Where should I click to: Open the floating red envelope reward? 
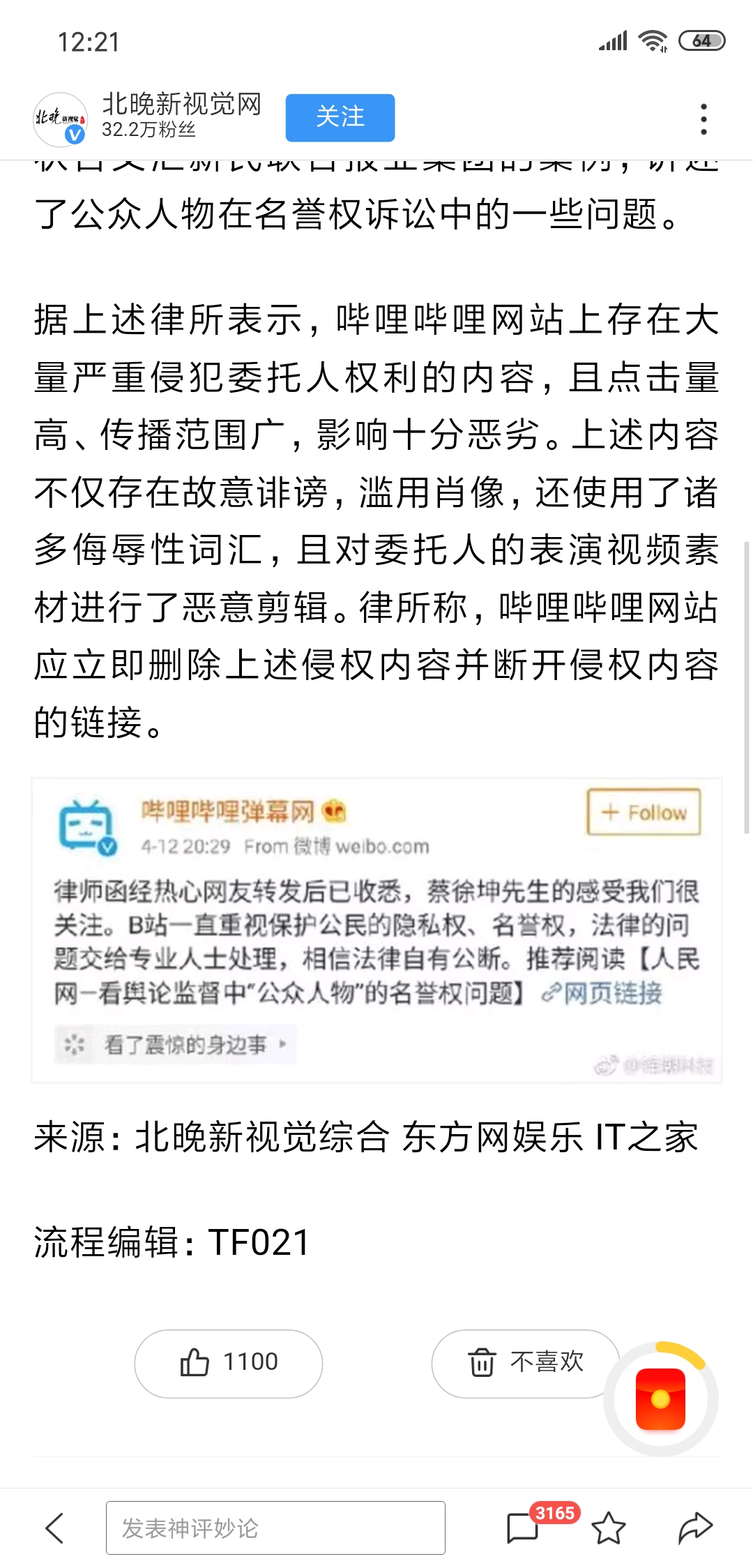click(660, 1399)
